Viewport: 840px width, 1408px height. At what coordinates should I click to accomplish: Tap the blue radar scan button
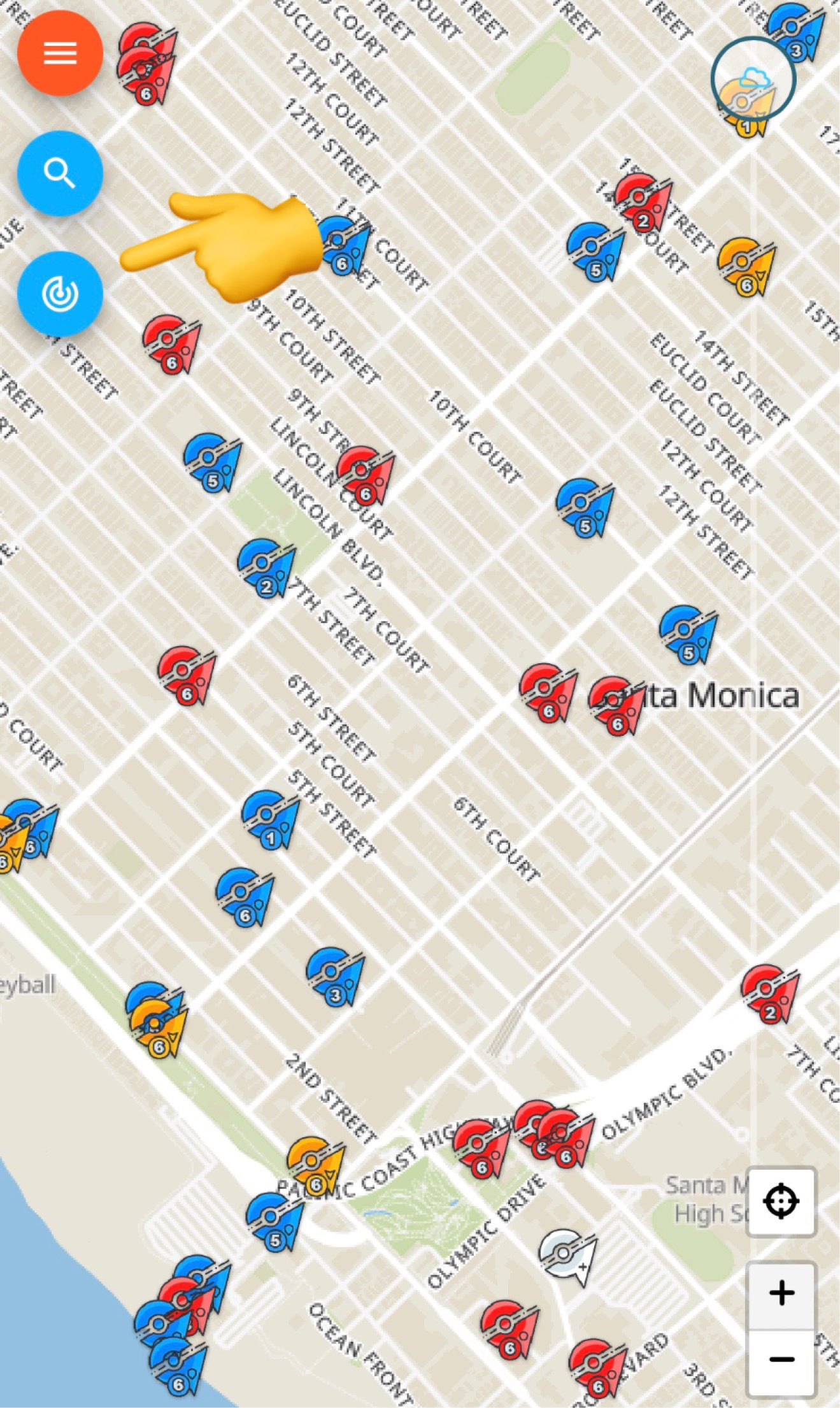[60, 294]
